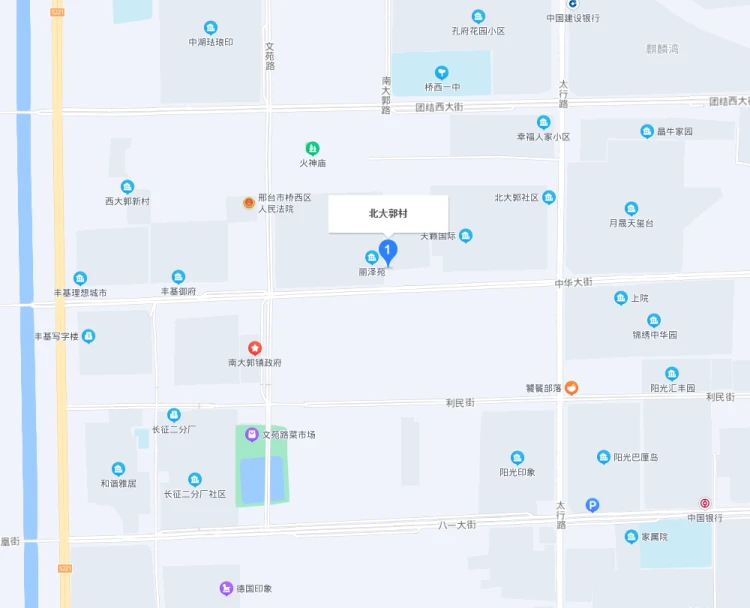The height and width of the screenshot is (608, 750).
Task: Select the 南大郭镇政府 point of interest
Action: point(255,347)
